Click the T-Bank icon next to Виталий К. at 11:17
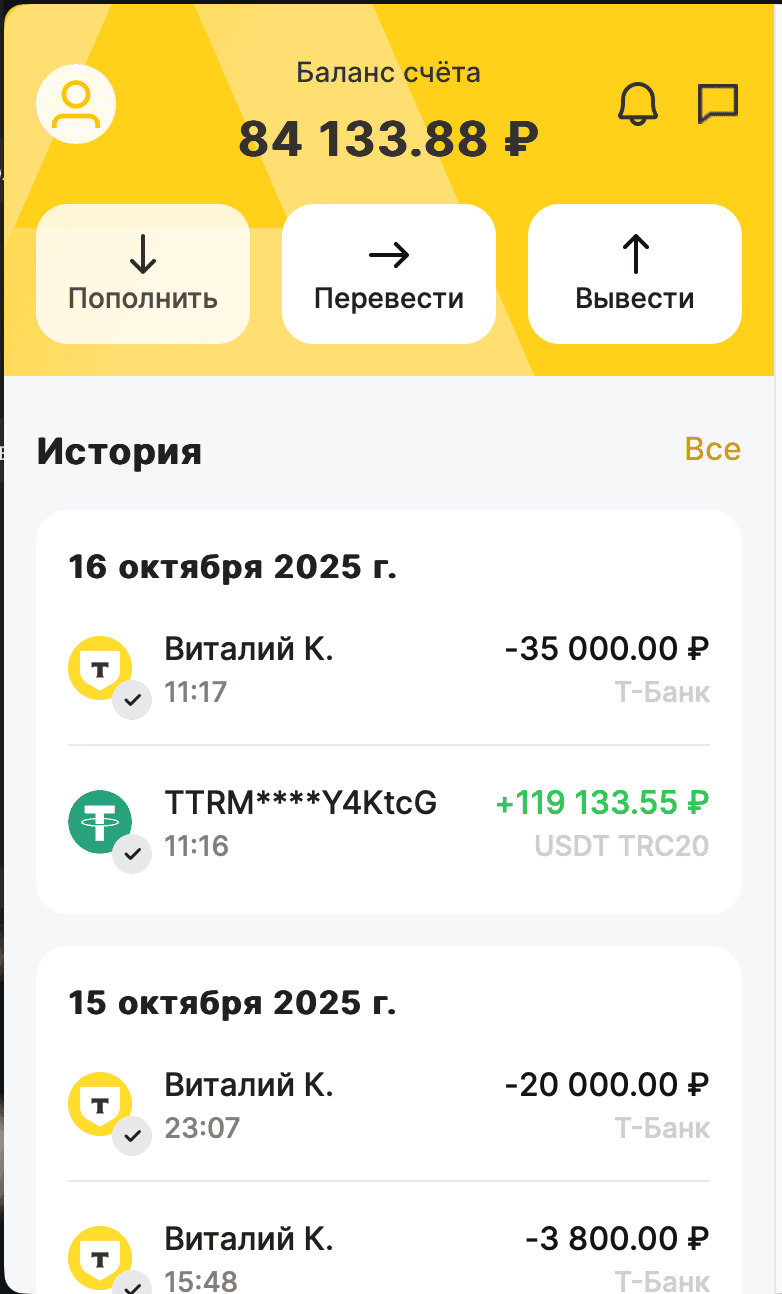The image size is (782, 1294). (99, 668)
